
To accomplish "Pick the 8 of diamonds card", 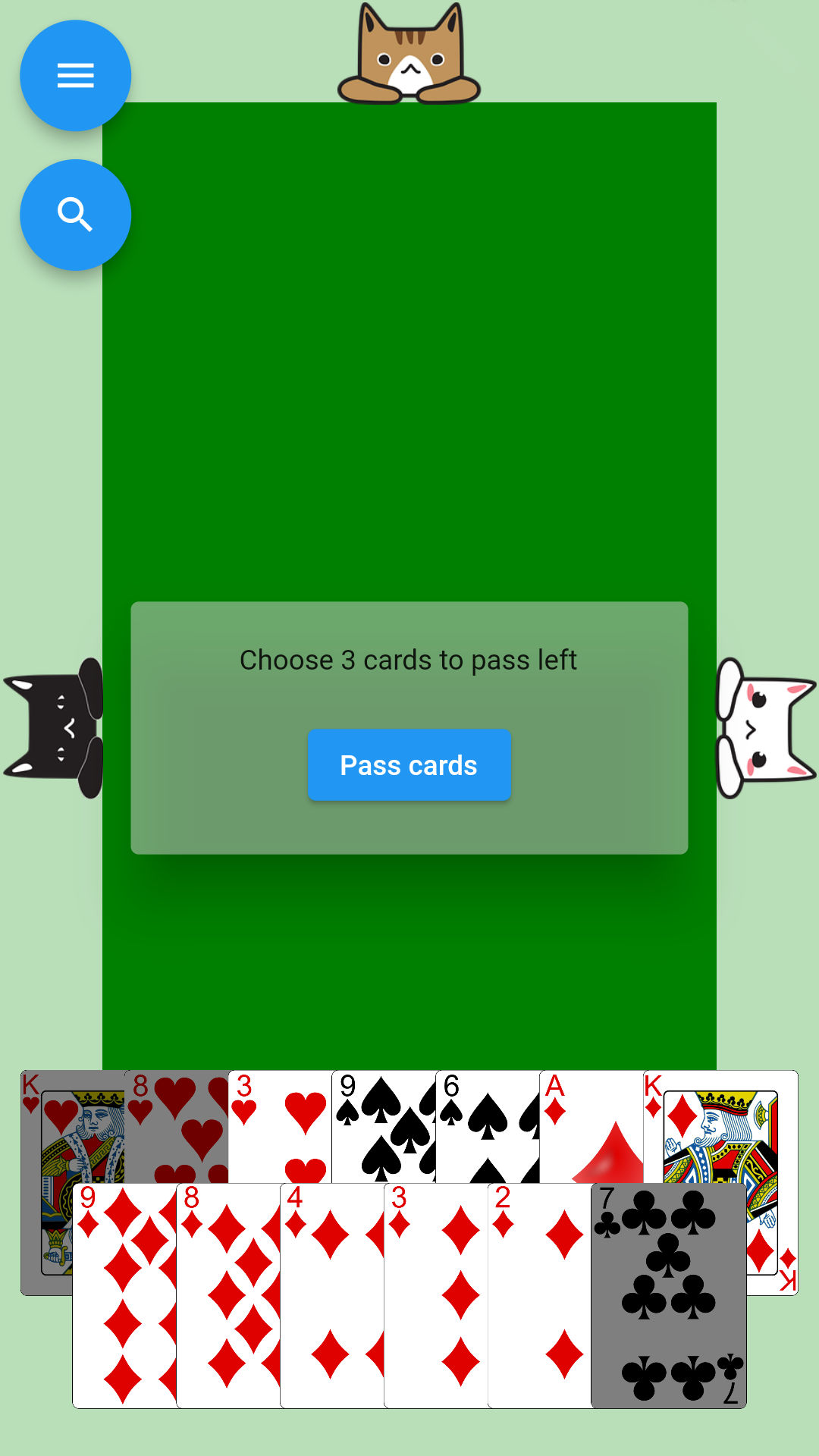I will pos(228,1295).
